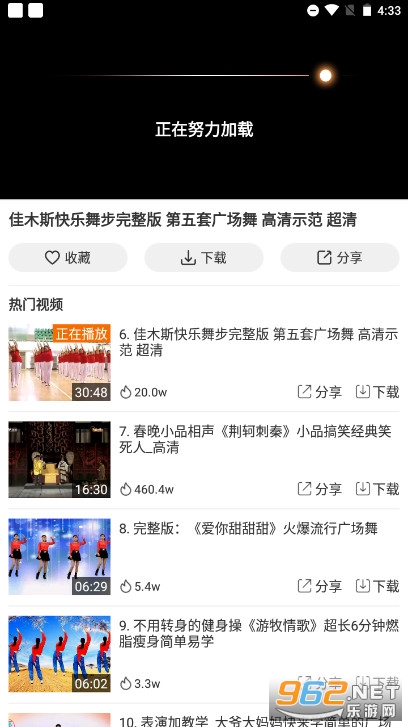408x727 pixels.
Task: Share video 7 《荆轲刺秦》
Action: click(319, 489)
